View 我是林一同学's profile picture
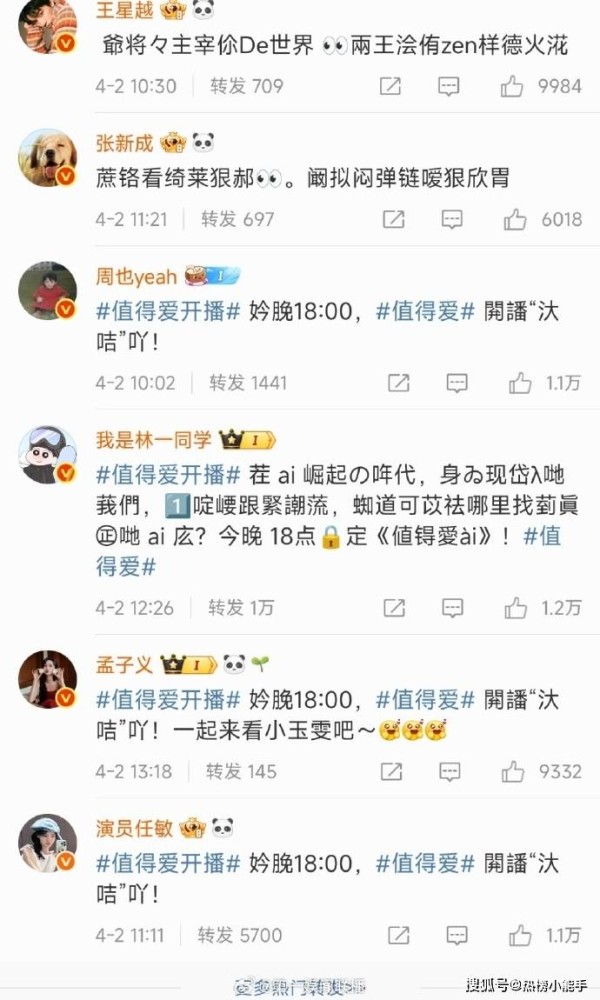Screen dimensions: 600x1000 pyautogui.click(x=47, y=455)
